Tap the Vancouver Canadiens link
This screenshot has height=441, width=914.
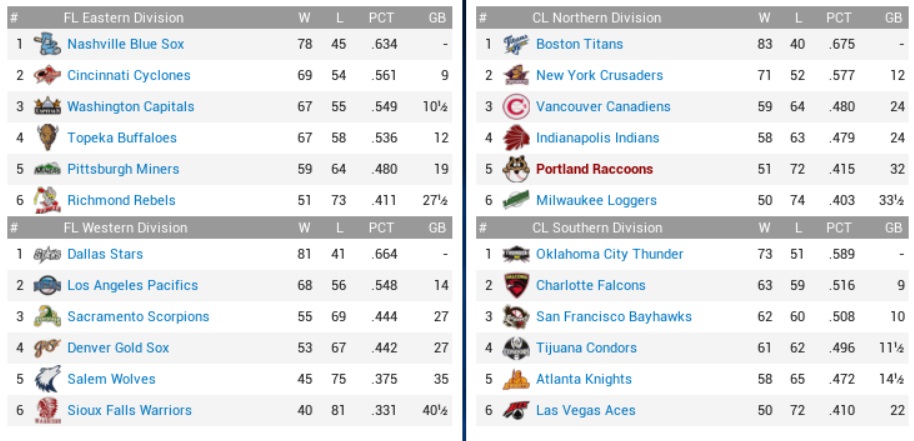pos(603,106)
